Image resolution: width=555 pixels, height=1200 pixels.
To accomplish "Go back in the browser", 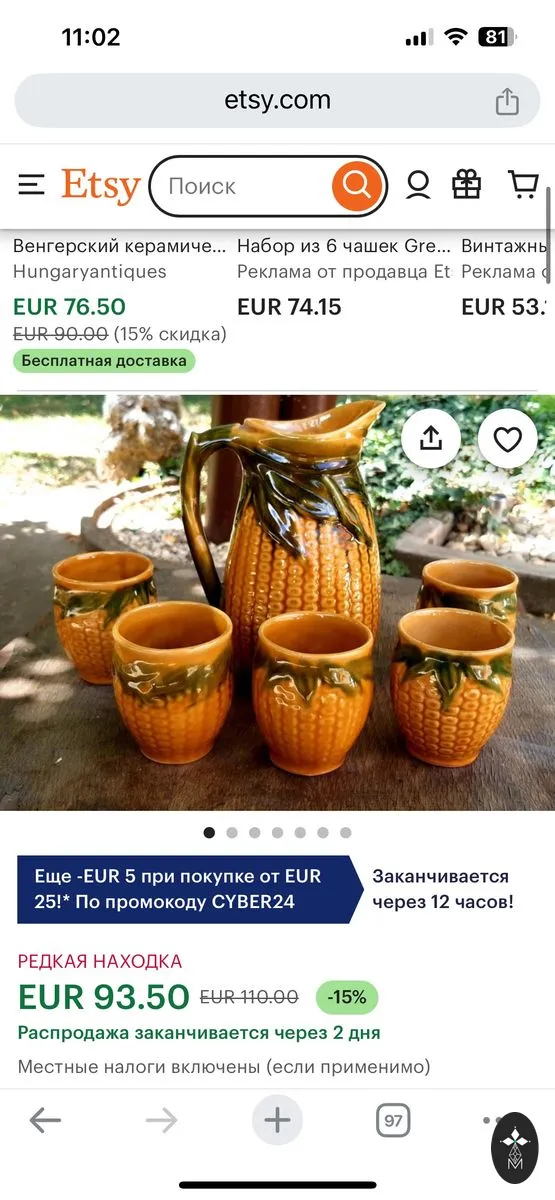I will coord(46,1120).
